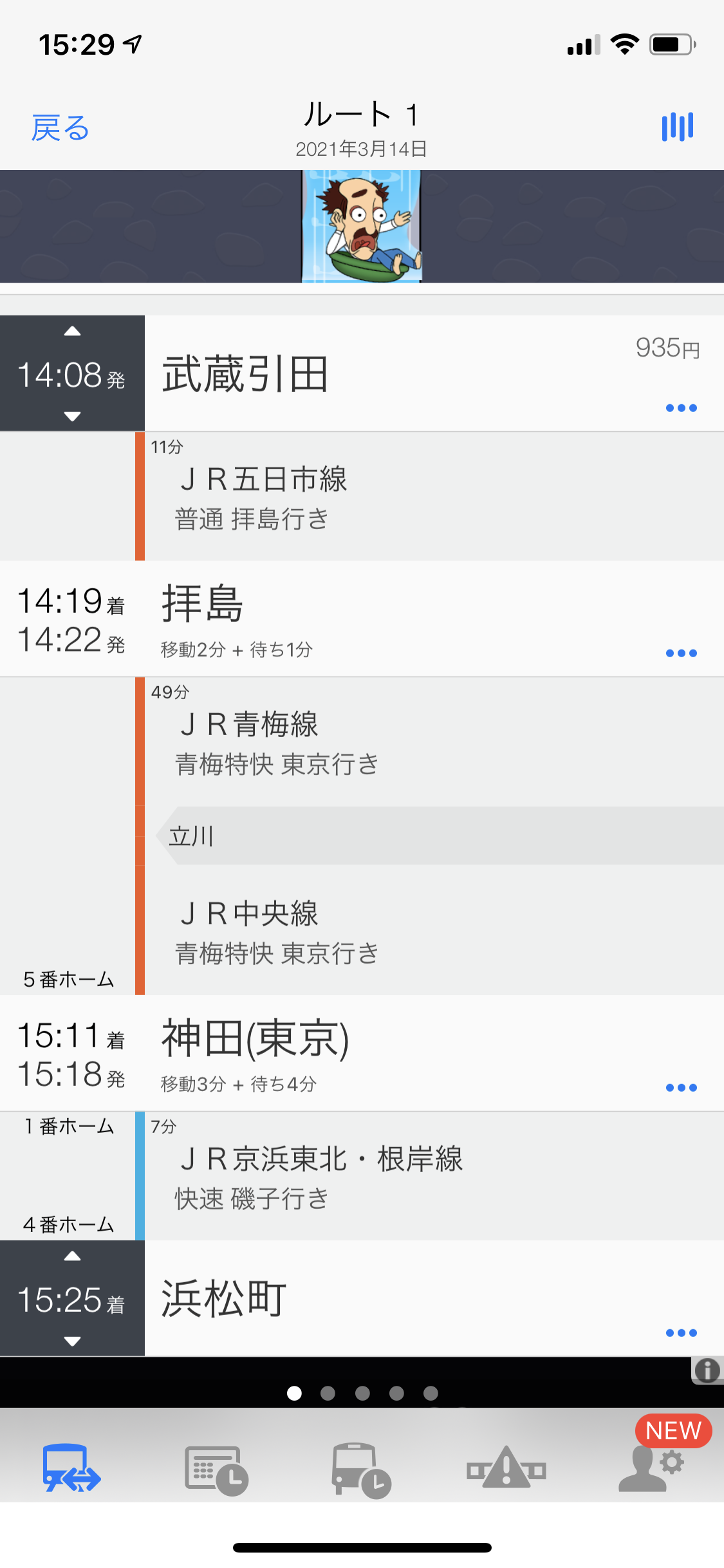This screenshot has height=1568, width=724.
Task: Select later departure below 14:08
Action: click(73, 416)
